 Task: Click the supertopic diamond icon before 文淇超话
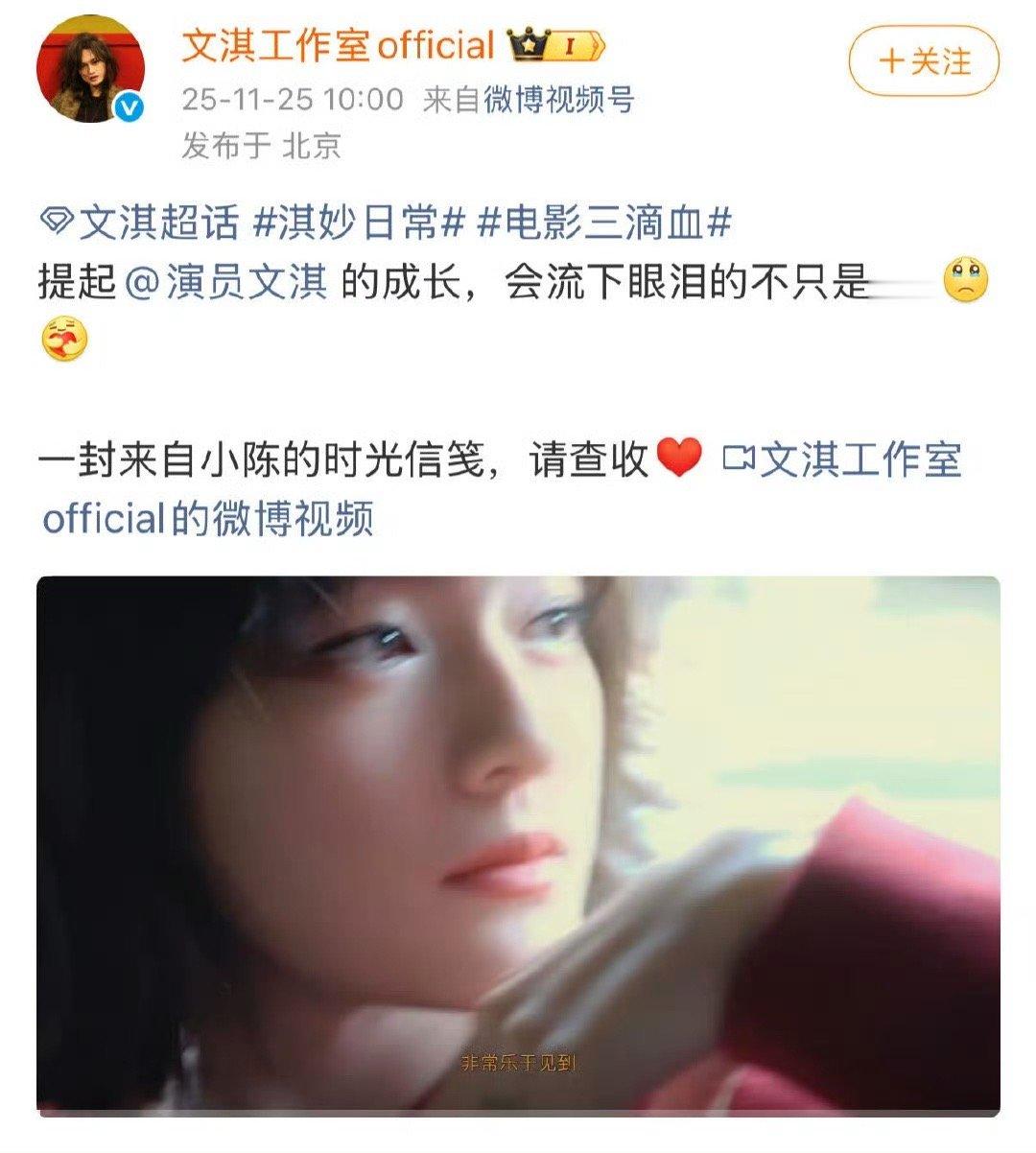(x=57, y=218)
